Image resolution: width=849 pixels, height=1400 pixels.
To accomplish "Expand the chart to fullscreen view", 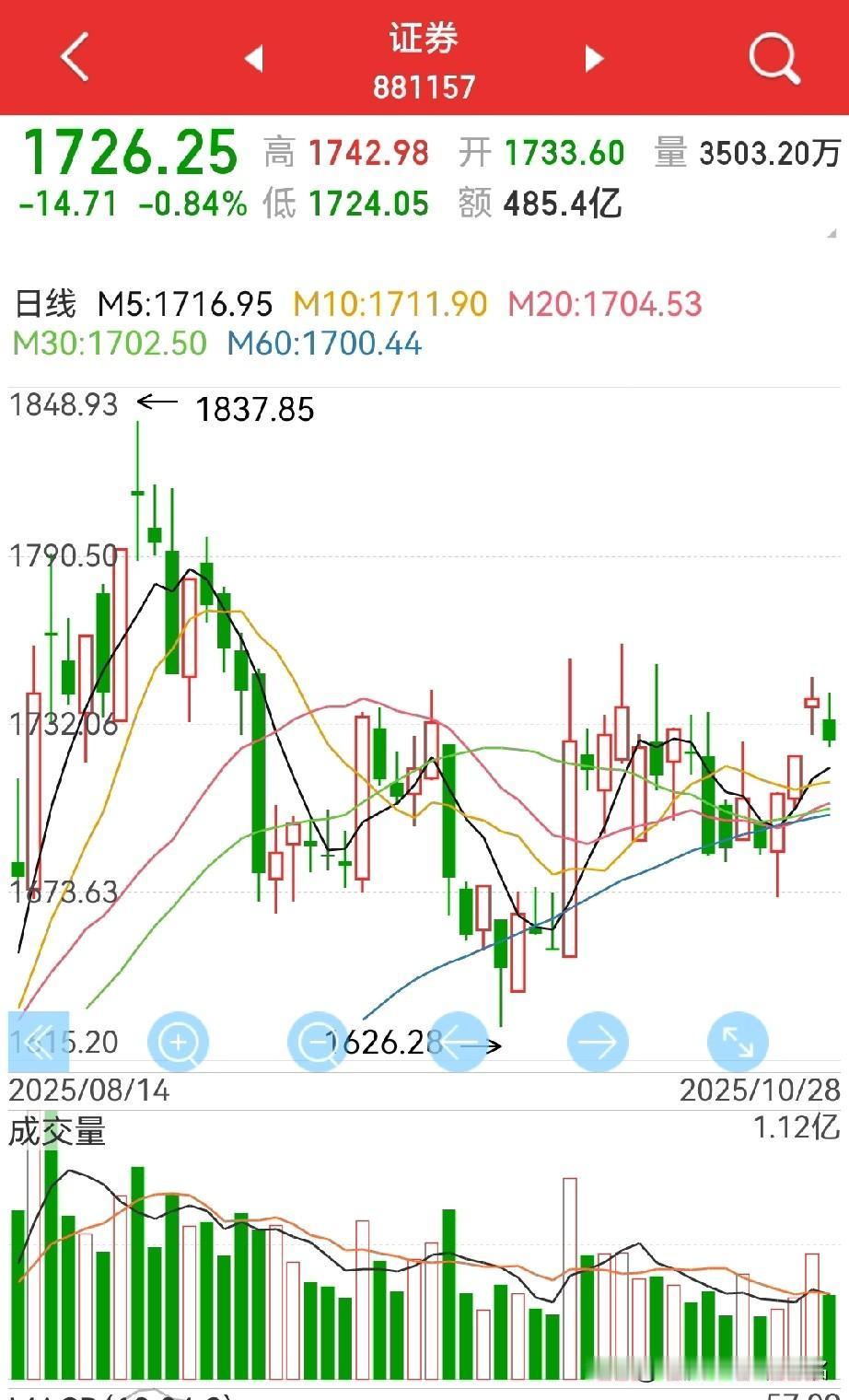I will [737, 1042].
